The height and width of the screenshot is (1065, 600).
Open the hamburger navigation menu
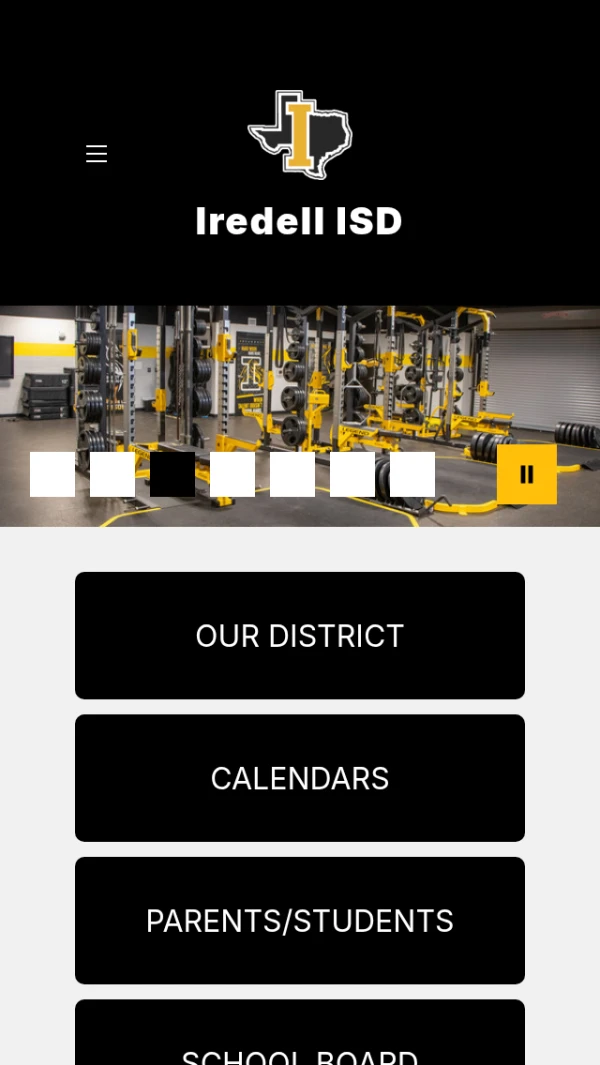pyautogui.click(x=96, y=153)
